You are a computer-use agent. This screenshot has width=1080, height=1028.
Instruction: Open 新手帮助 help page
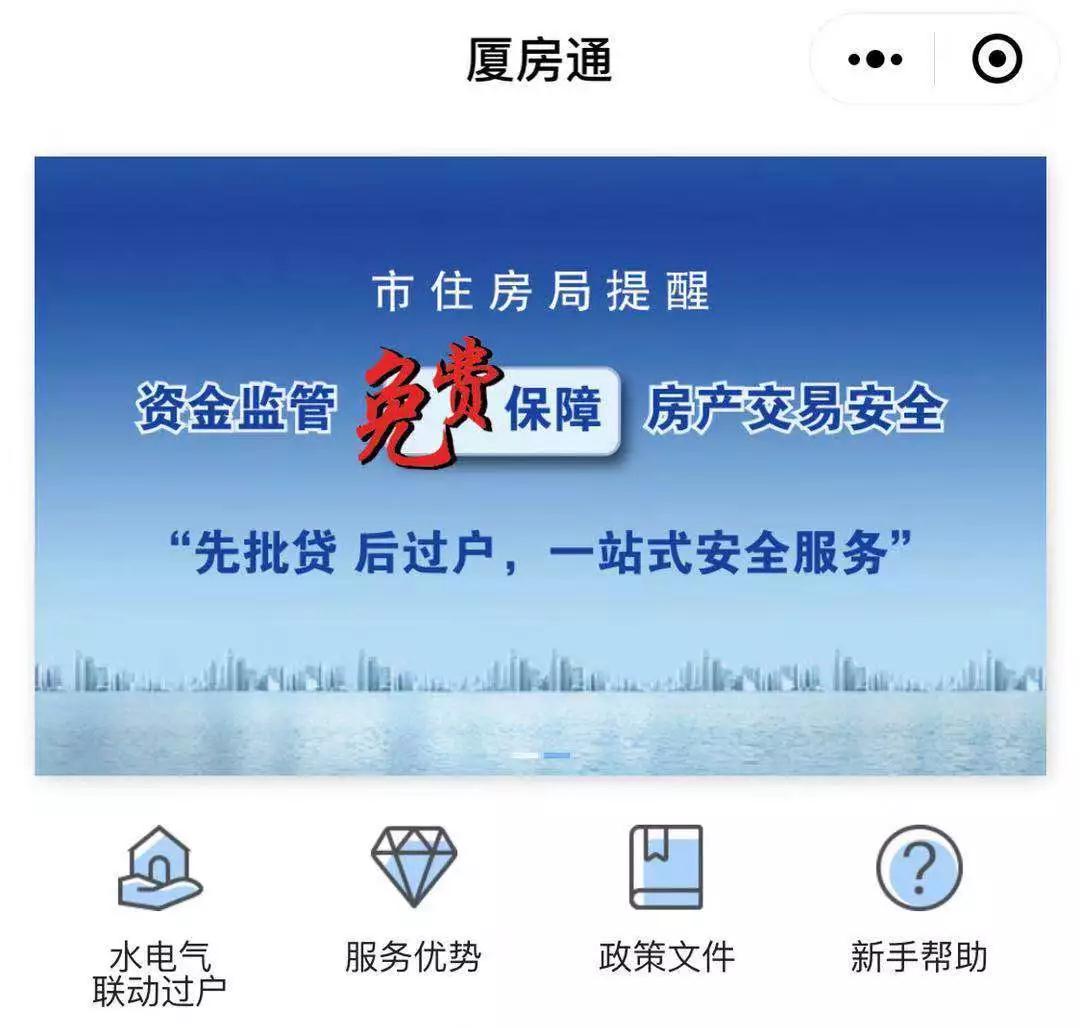[x=918, y=898]
